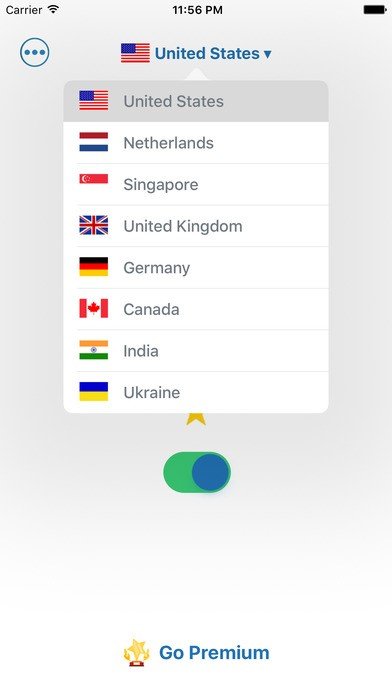Viewport: 392px width, 696px height.
Task: Collapse the United States location dropdown
Action: [x=196, y=53]
